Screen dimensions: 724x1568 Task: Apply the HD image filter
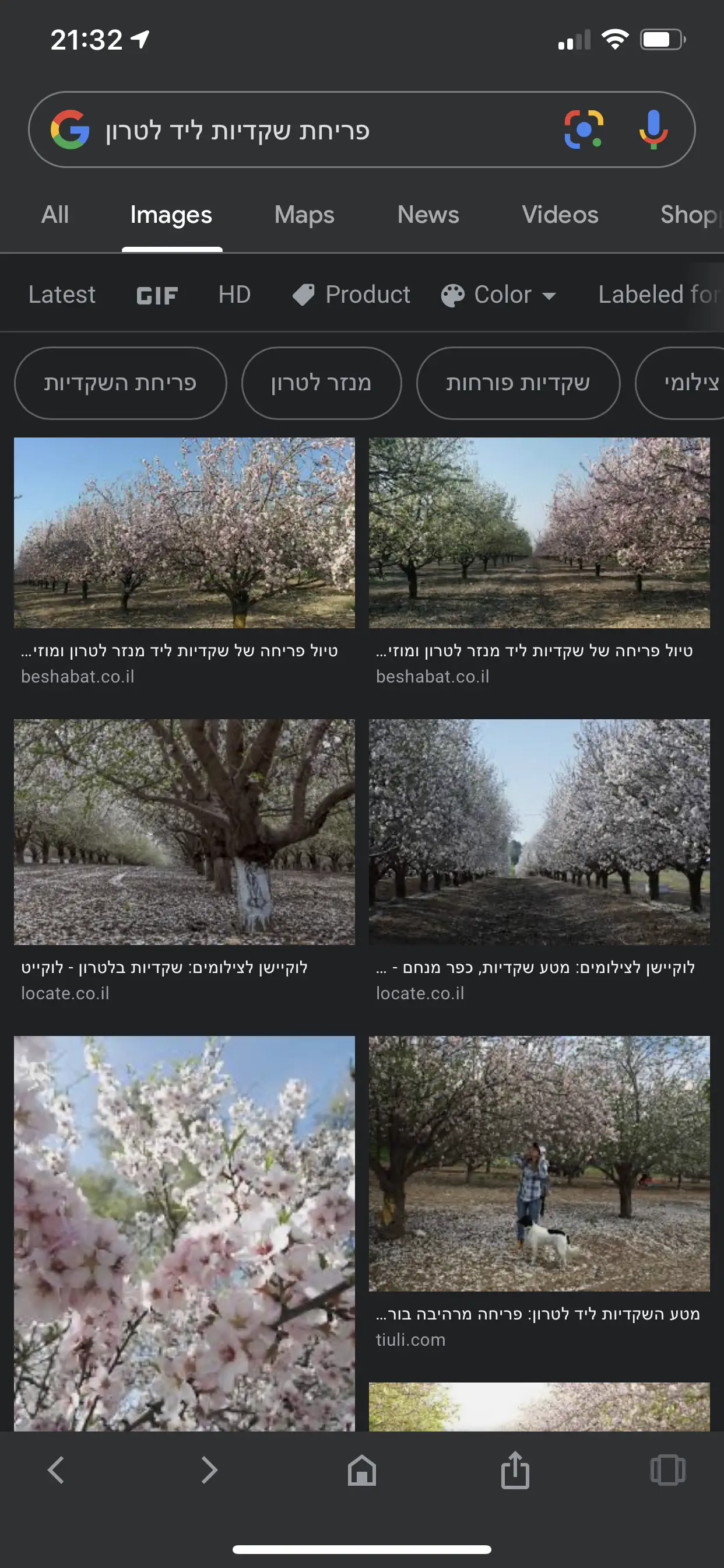coord(234,295)
